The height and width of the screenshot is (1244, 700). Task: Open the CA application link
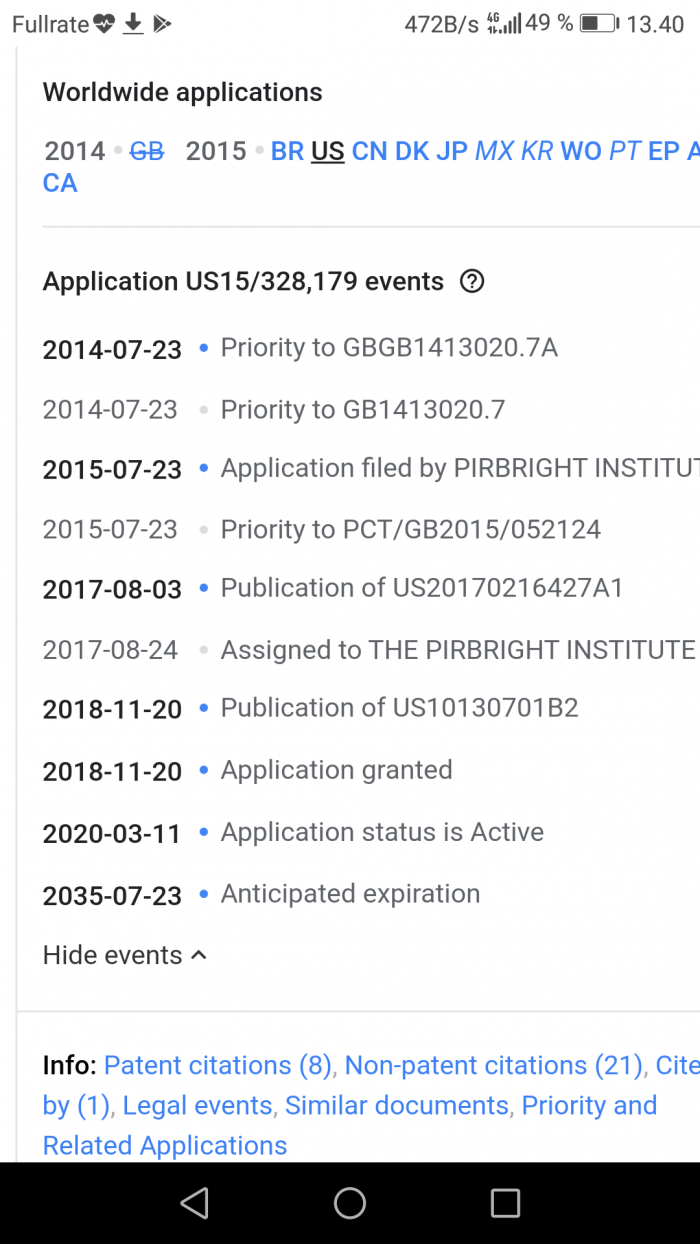60,183
